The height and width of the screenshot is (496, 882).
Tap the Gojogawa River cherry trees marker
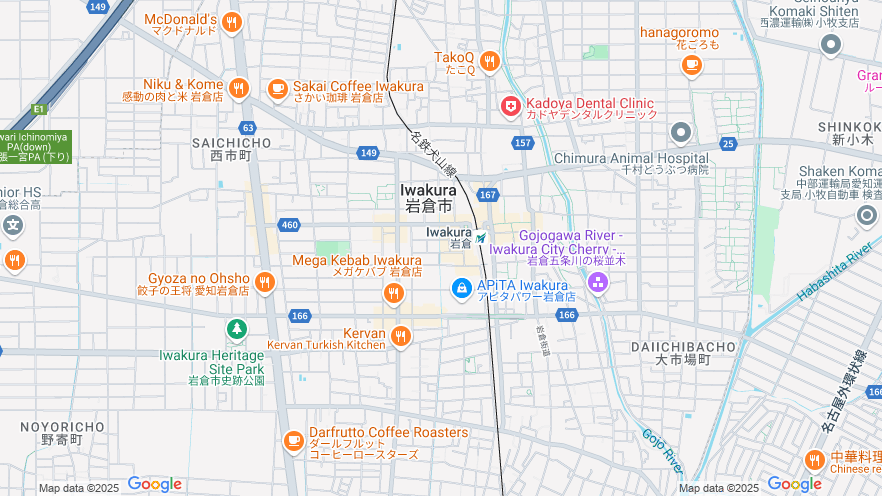point(598,282)
